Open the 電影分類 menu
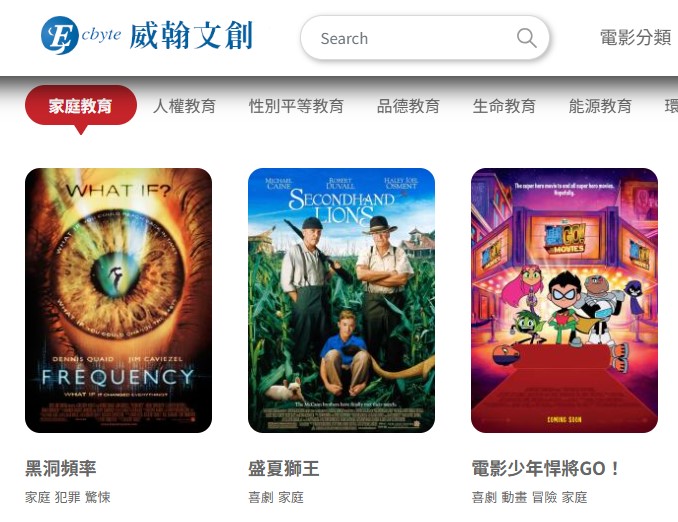Viewport: 678px width, 522px height. click(635, 38)
